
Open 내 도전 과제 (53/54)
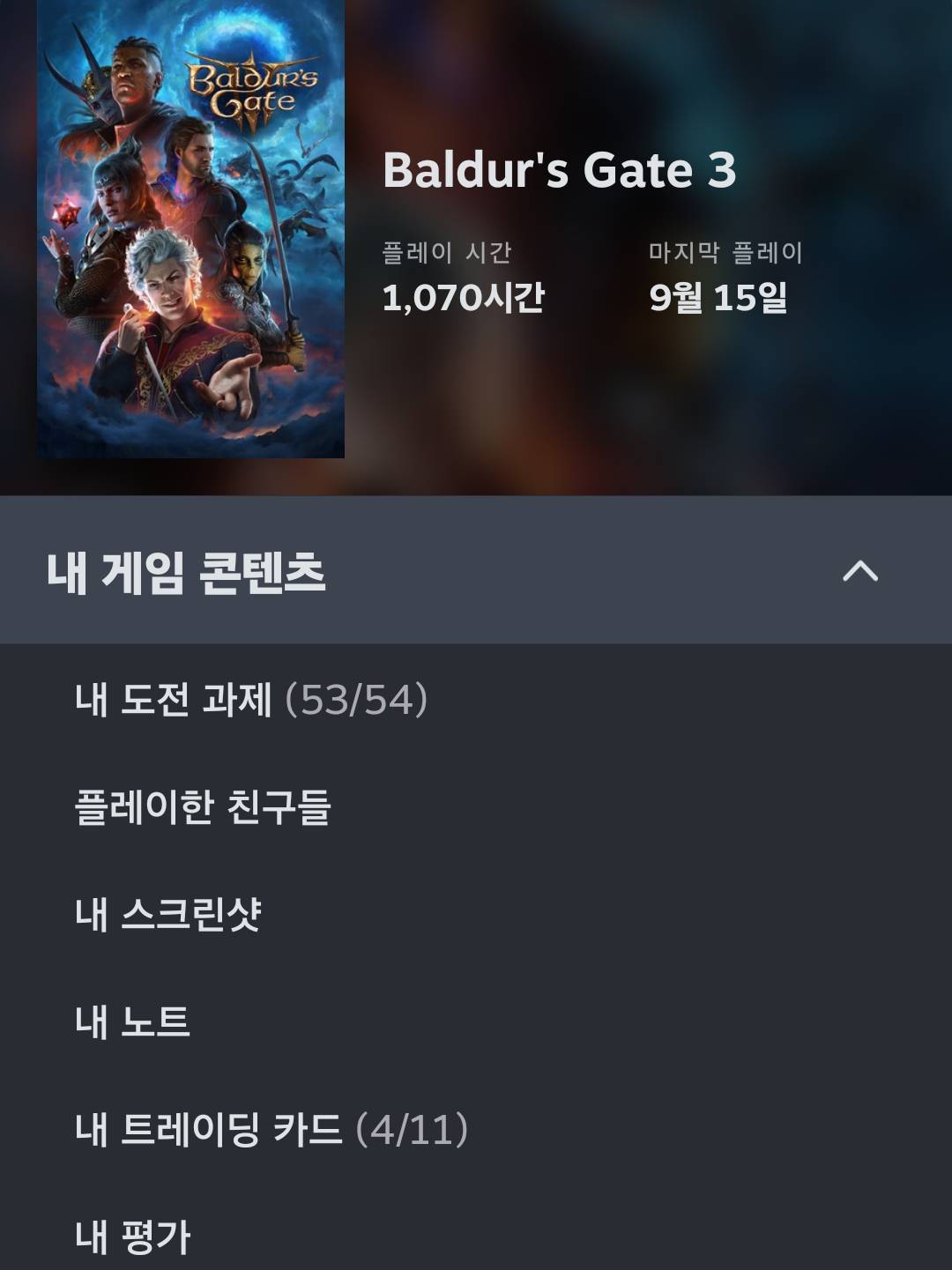(251, 700)
